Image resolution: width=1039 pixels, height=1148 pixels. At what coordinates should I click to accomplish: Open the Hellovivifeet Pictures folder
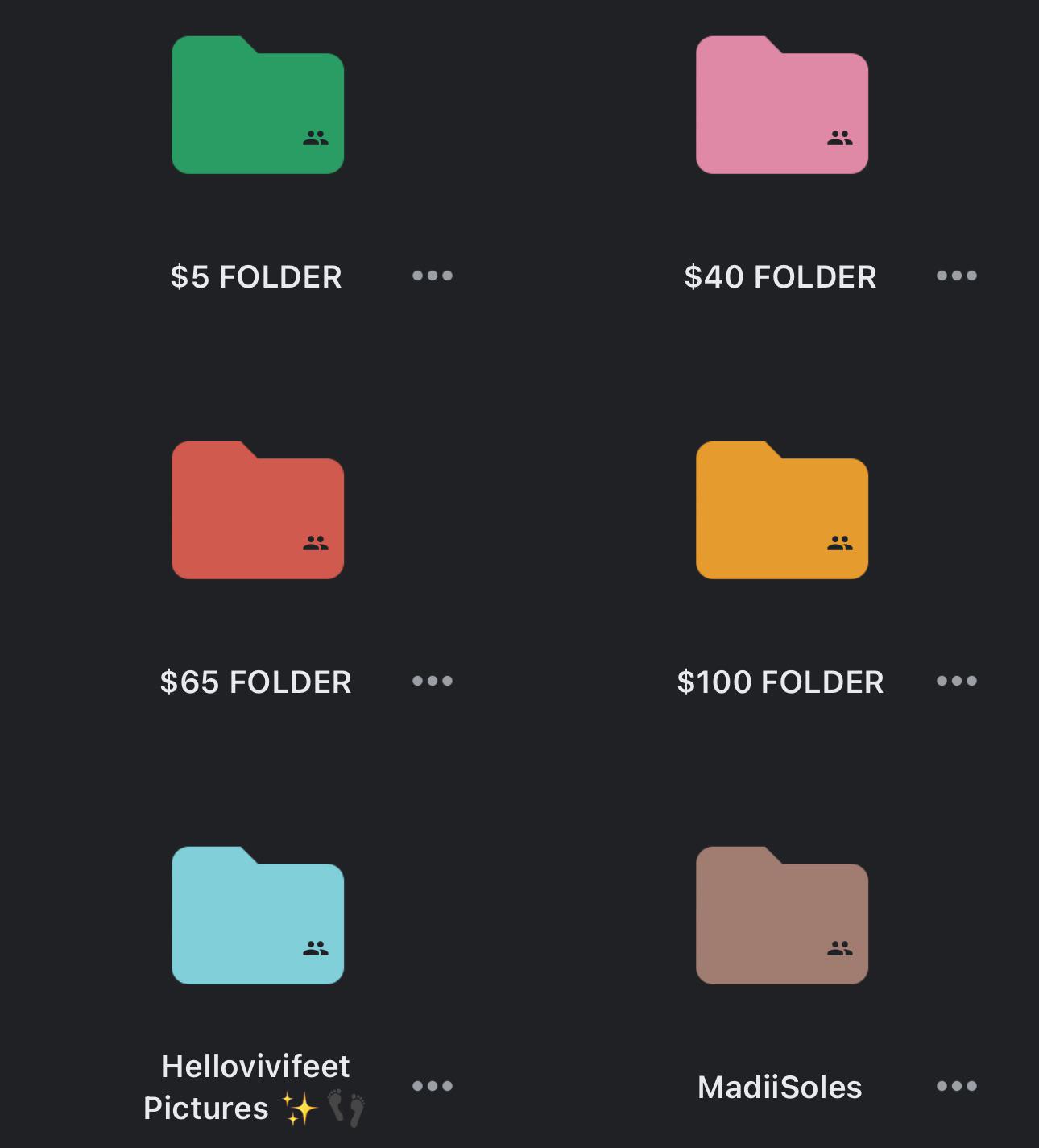[258, 917]
